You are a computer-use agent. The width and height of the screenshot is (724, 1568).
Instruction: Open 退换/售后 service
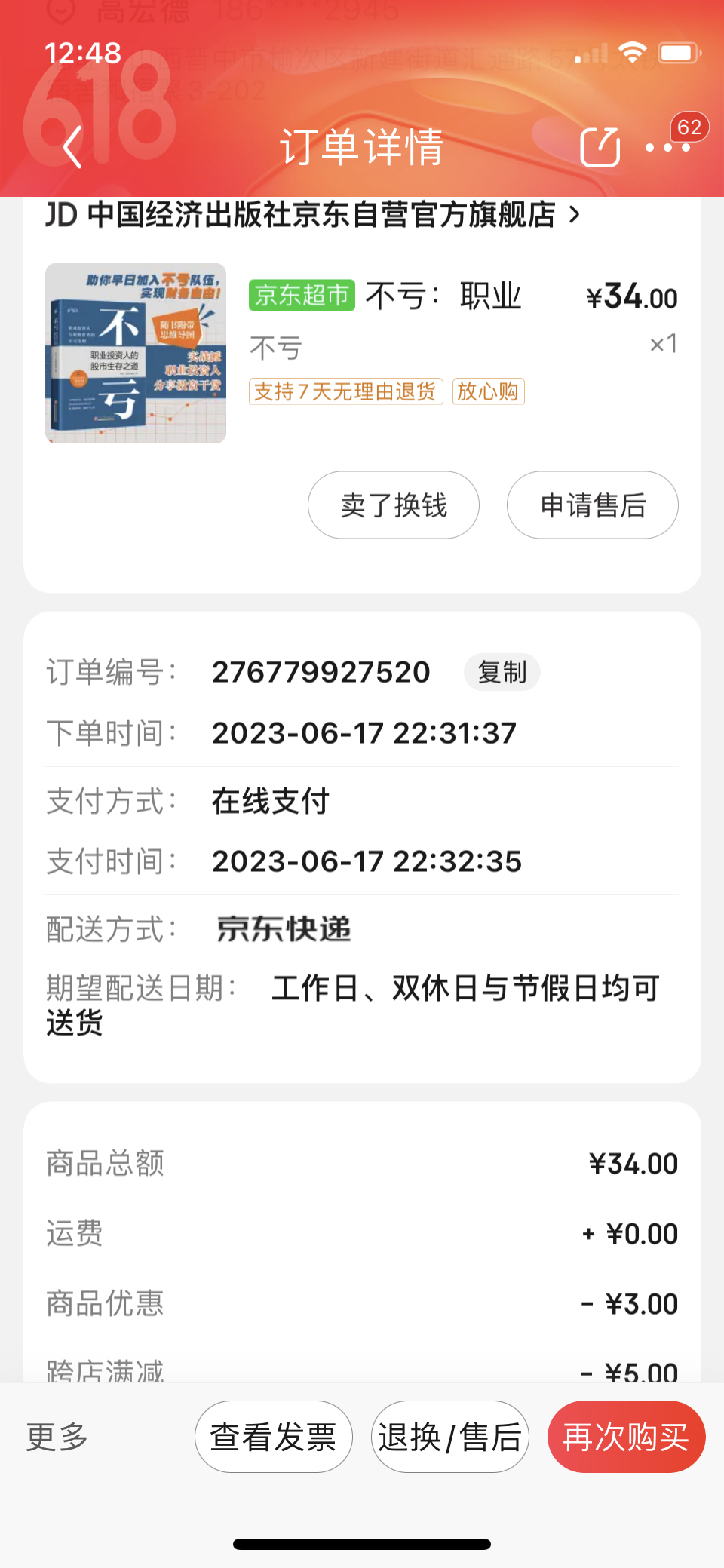pyautogui.click(x=449, y=1437)
